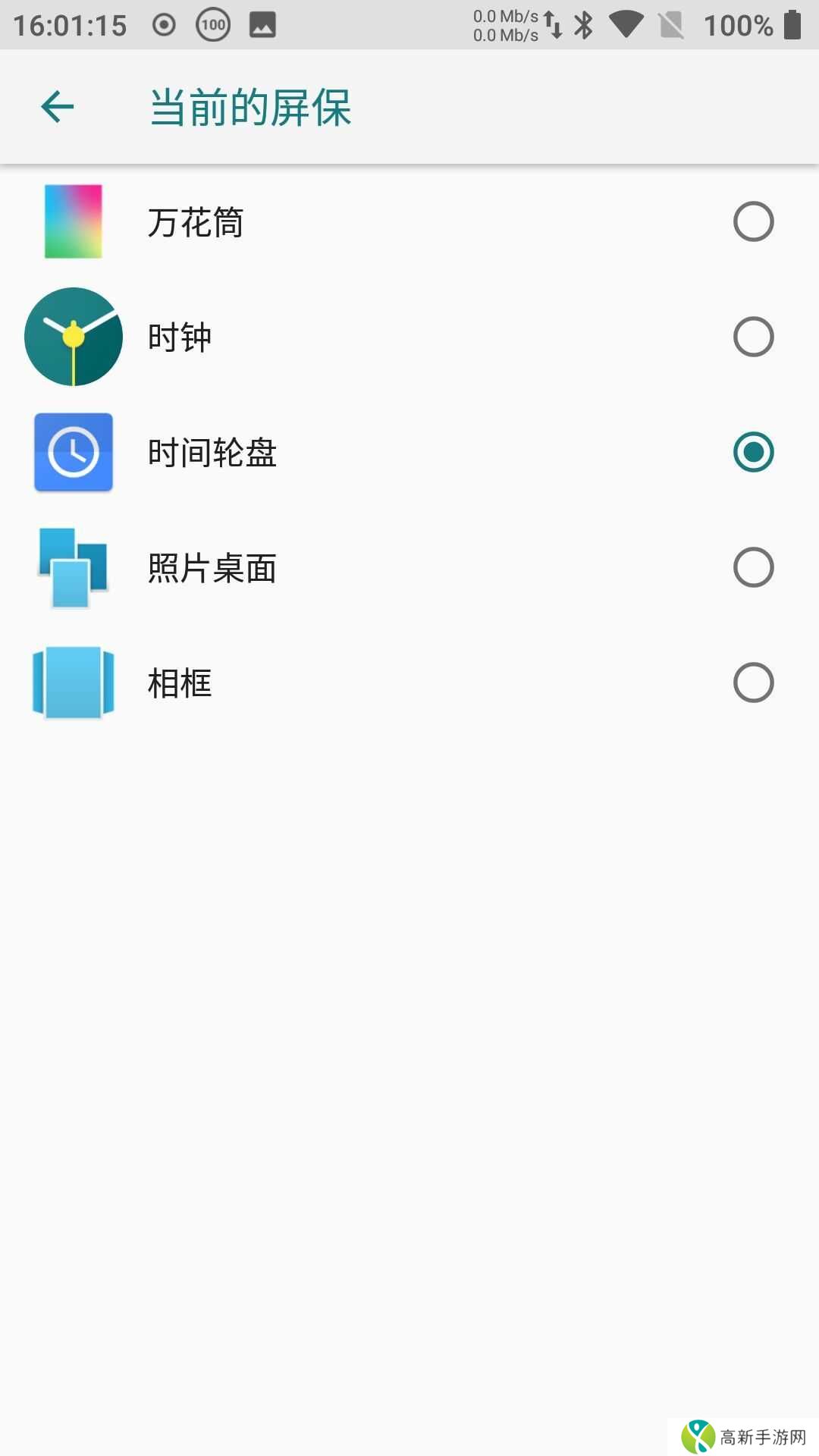Select the 照片桌面 radio button
The image size is (819, 1456).
[752, 568]
